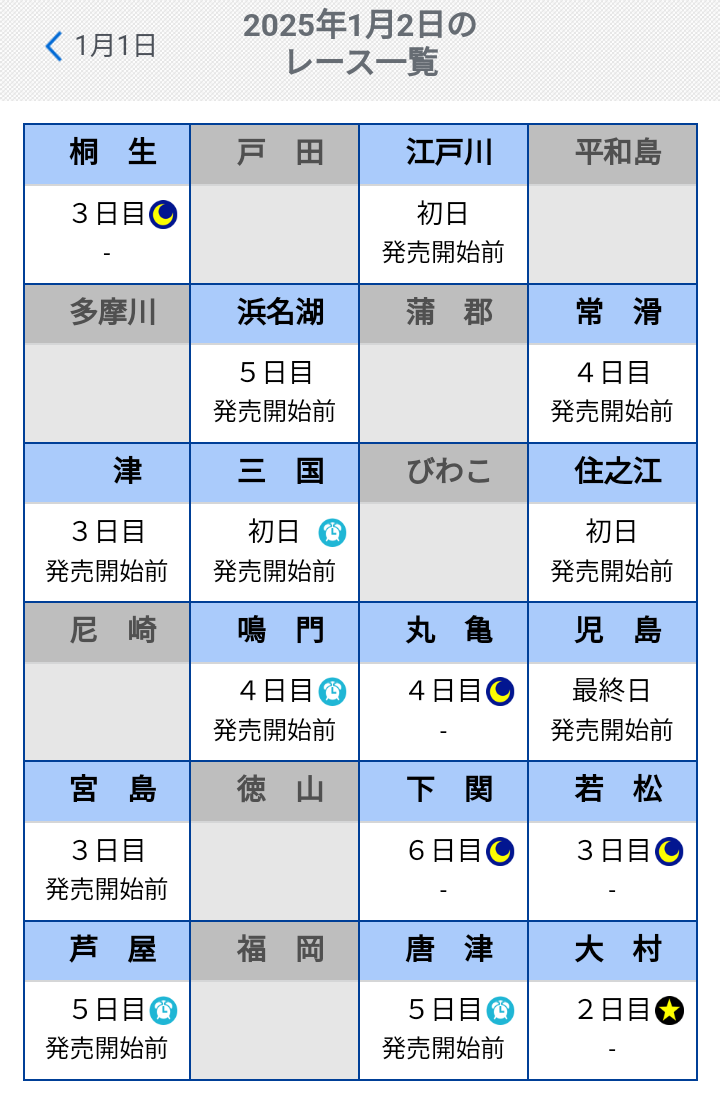Image resolution: width=720 pixels, height=1102 pixels.
Task: Select the 浜名湖 venue card
Action: click(274, 365)
